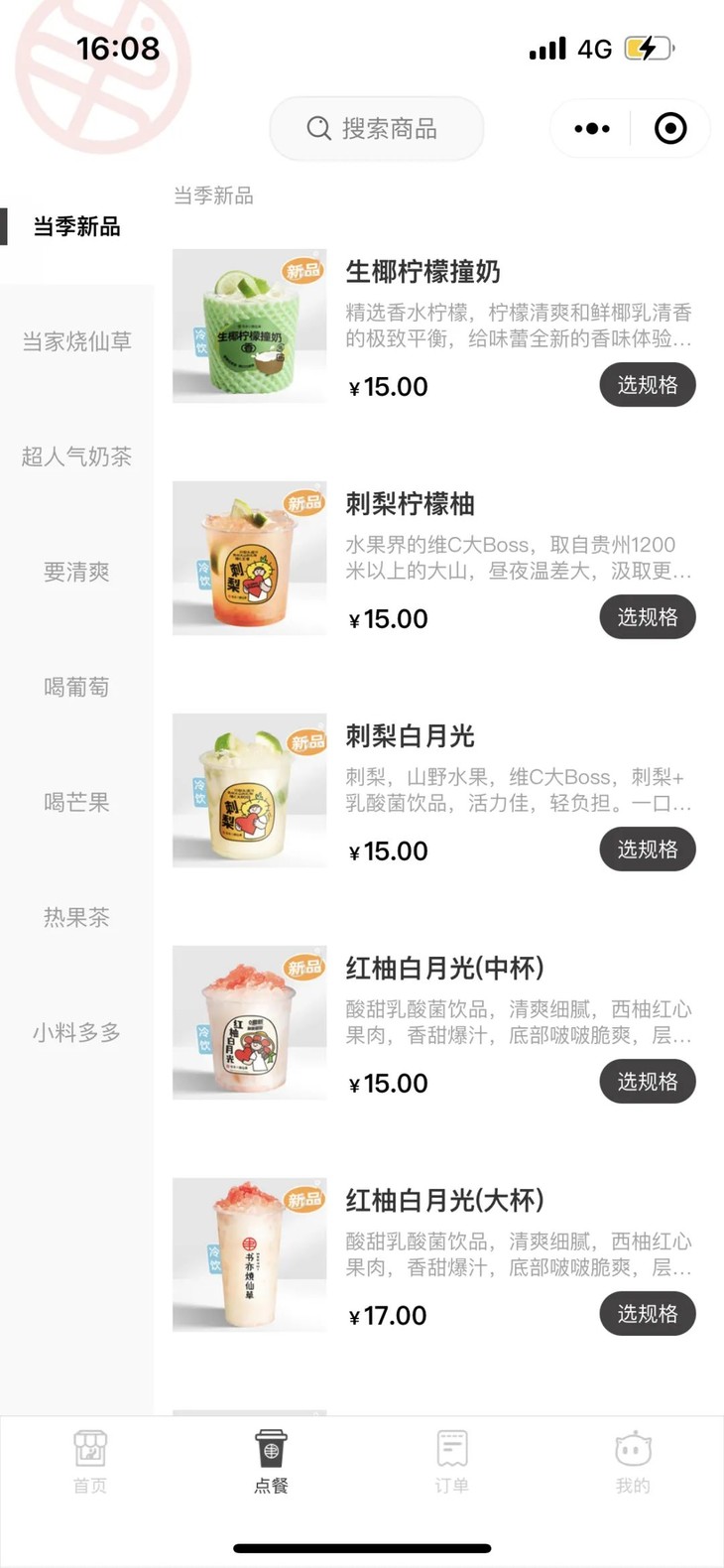The height and width of the screenshot is (1568, 724).
Task: View the 刺梨柠檬柚 product thumbnail
Action: coord(249,558)
